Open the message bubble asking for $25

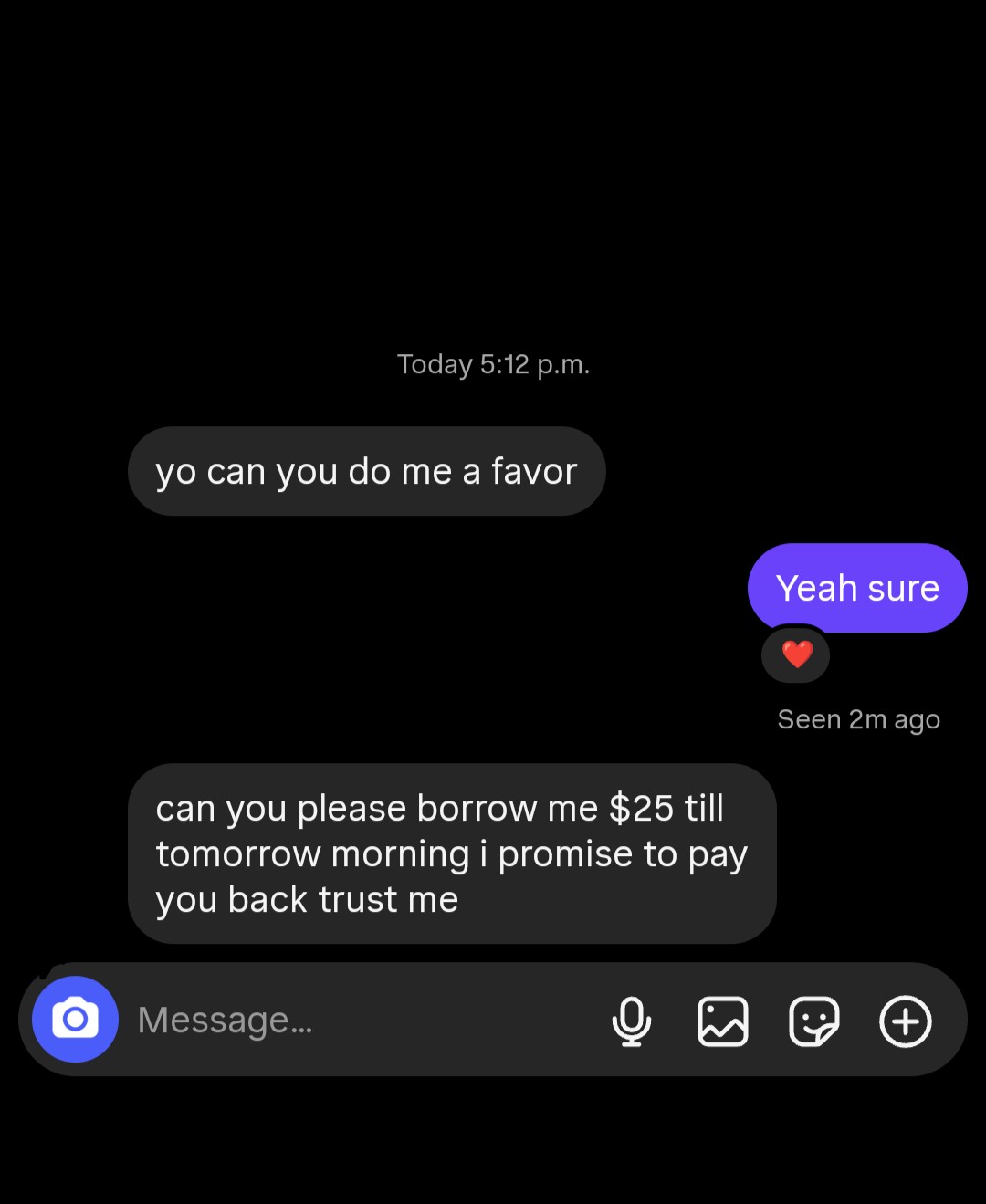pos(452,853)
